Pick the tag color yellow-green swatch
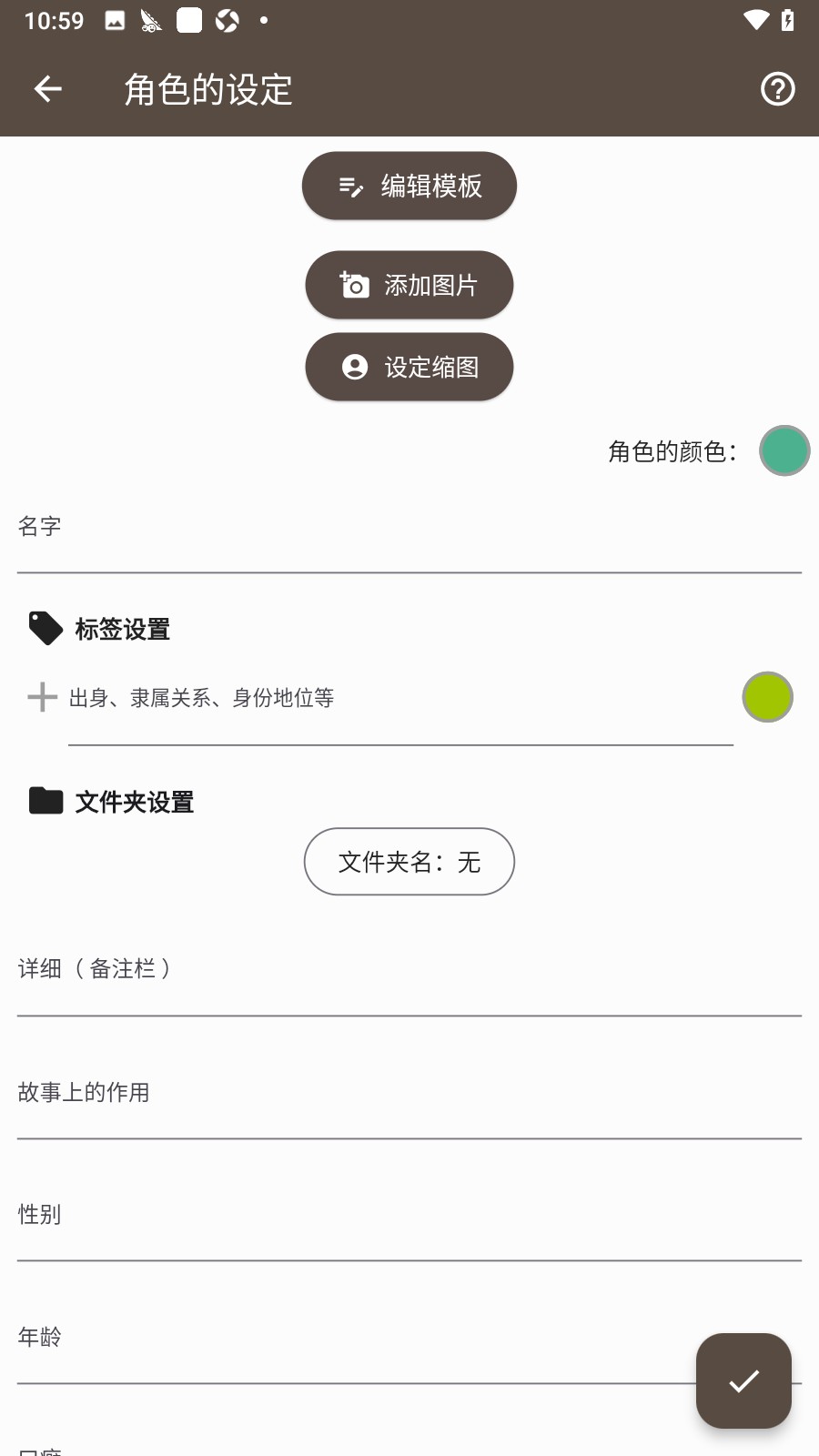 pyautogui.click(x=767, y=696)
